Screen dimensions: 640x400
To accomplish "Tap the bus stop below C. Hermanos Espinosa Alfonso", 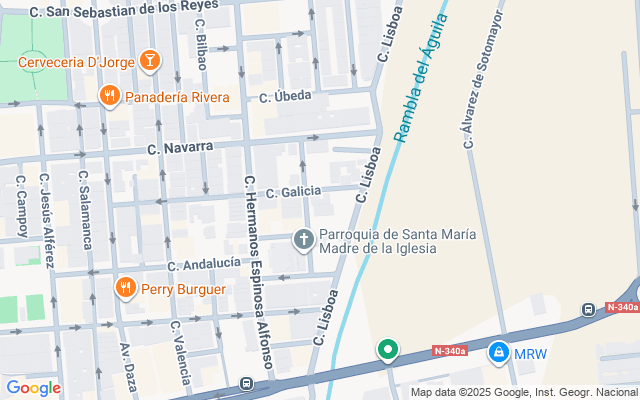I will click(246, 384).
